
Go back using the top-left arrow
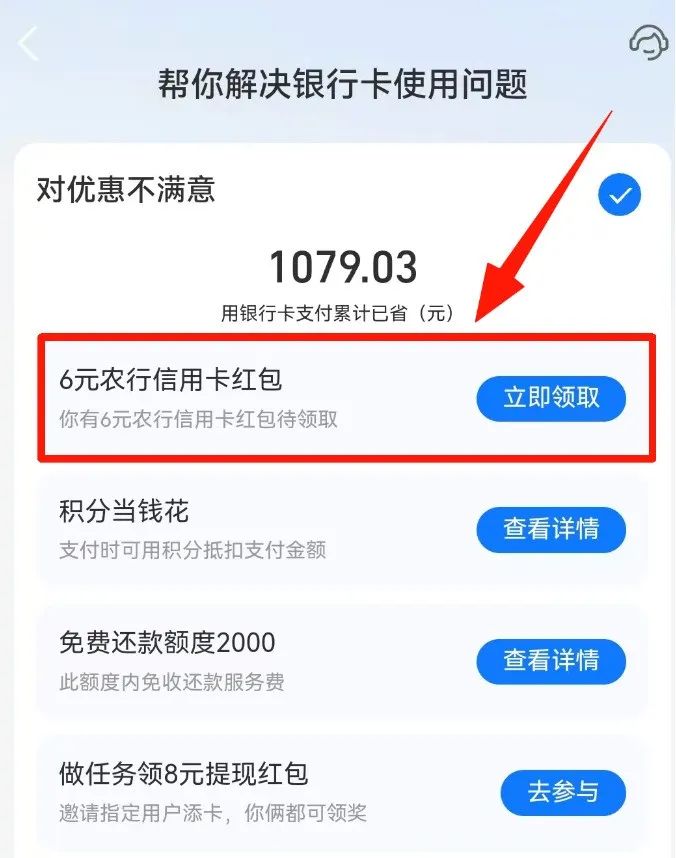tap(28, 45)
